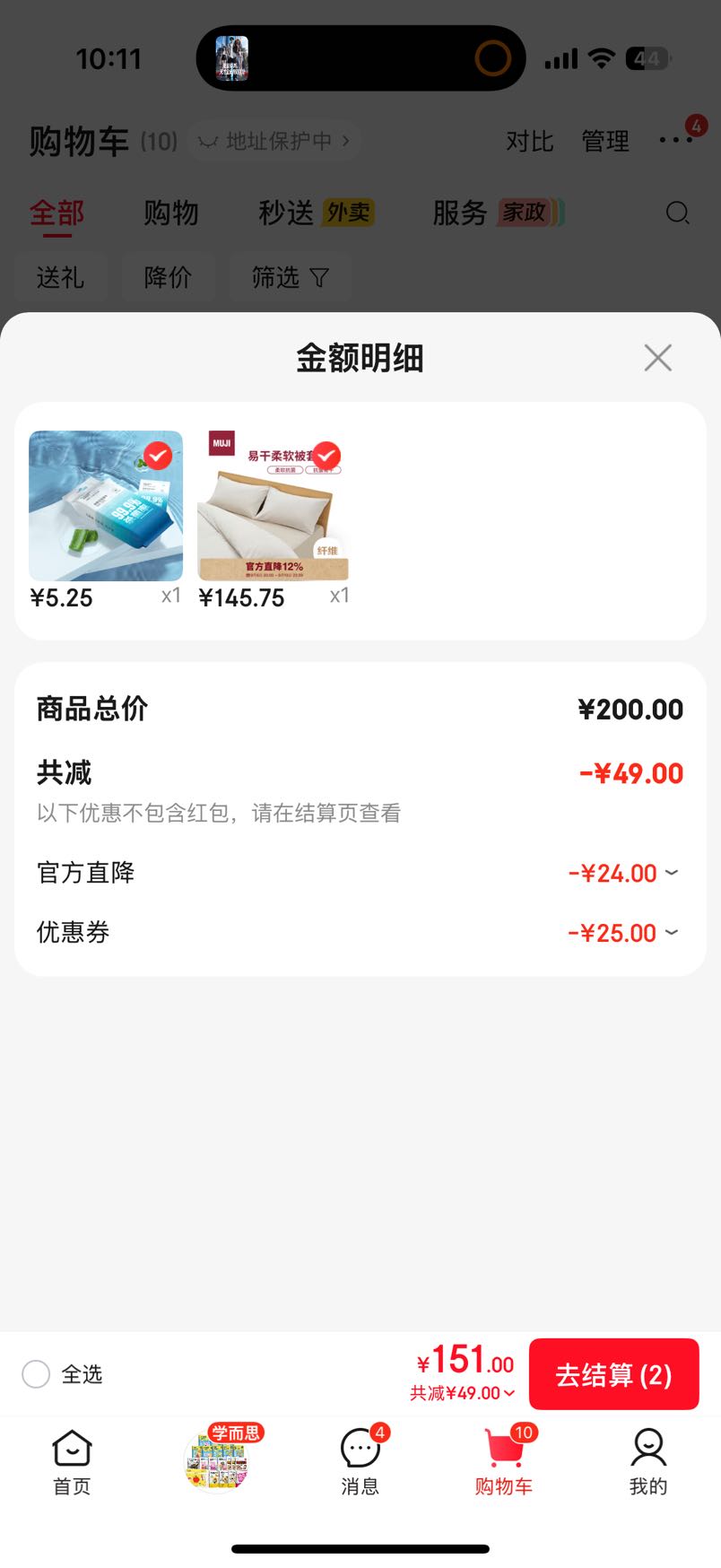Switch to the 我的 tab

pyautogui.click(x=647, y=1462)
